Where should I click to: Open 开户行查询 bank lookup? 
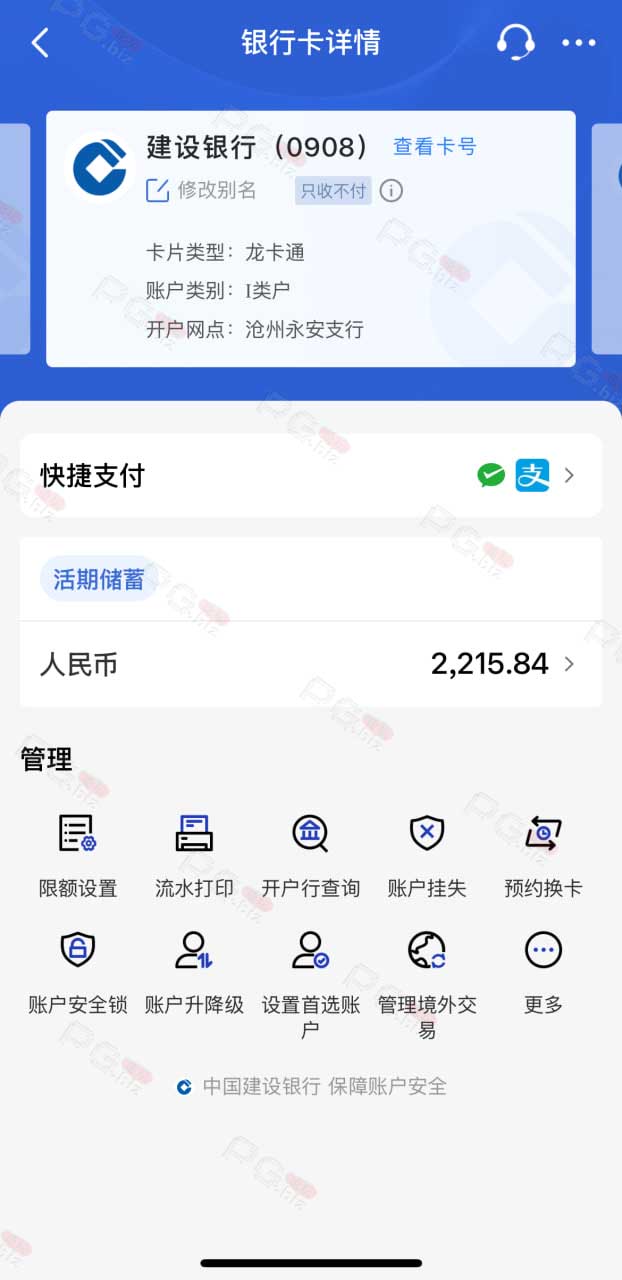[x=311, y=857]
